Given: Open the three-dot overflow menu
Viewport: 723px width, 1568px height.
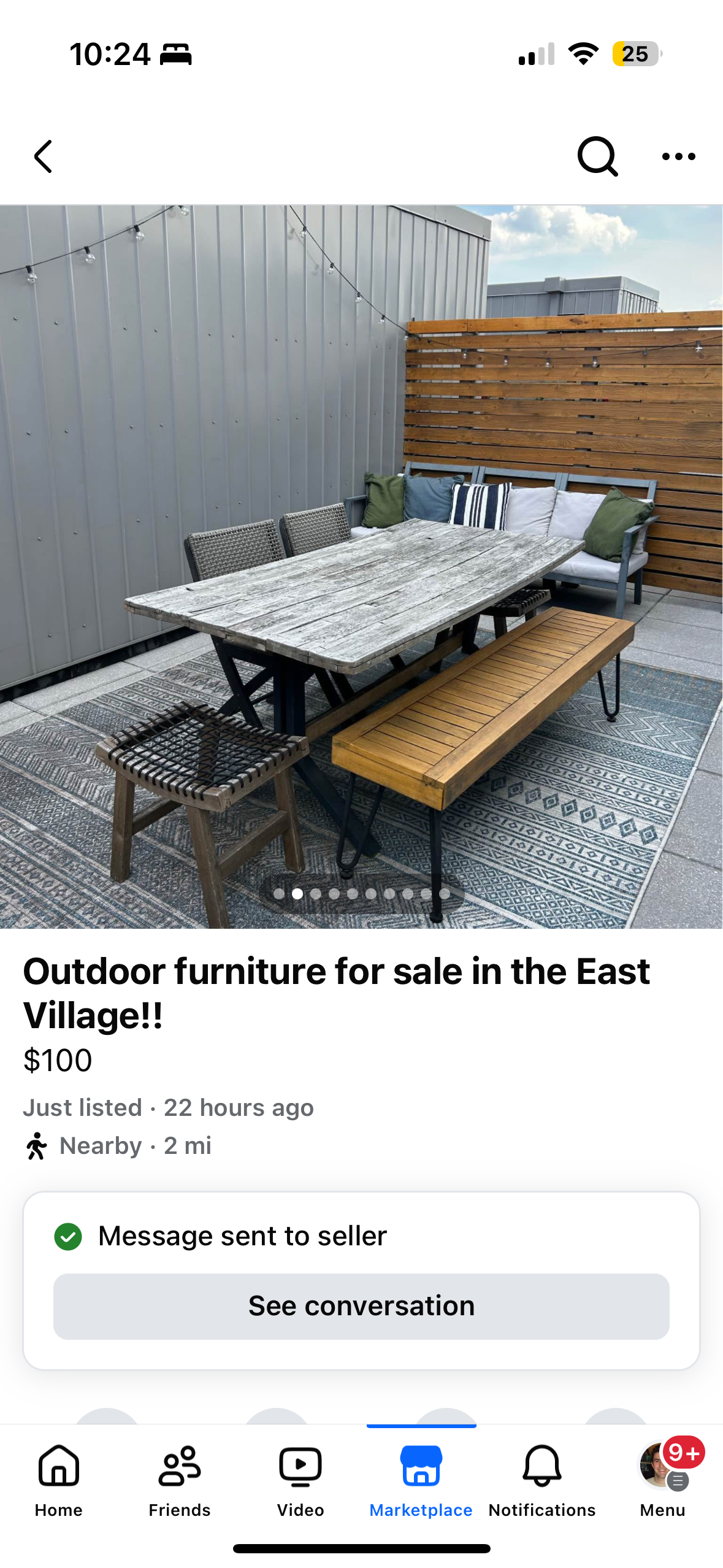Looking at the screenshot, I should pyautogui.click(x=678, y=156).
